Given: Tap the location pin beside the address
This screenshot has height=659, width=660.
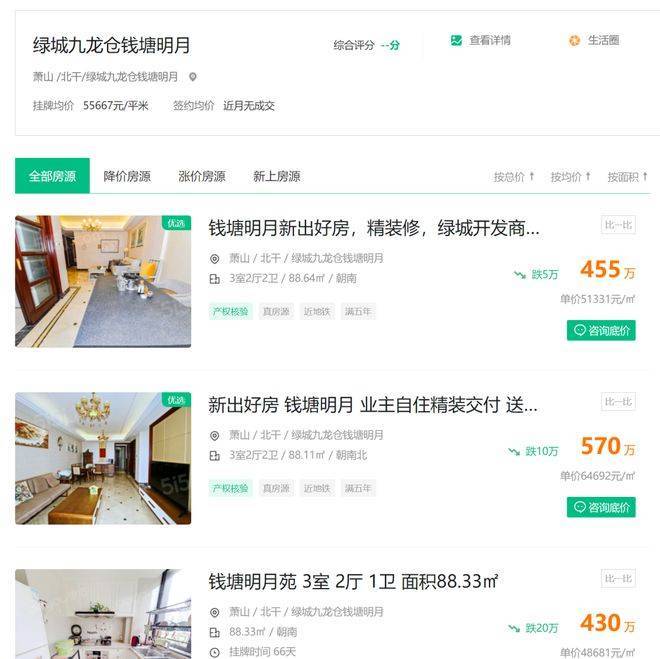Looking at the screenshot, I should [193, 77].
